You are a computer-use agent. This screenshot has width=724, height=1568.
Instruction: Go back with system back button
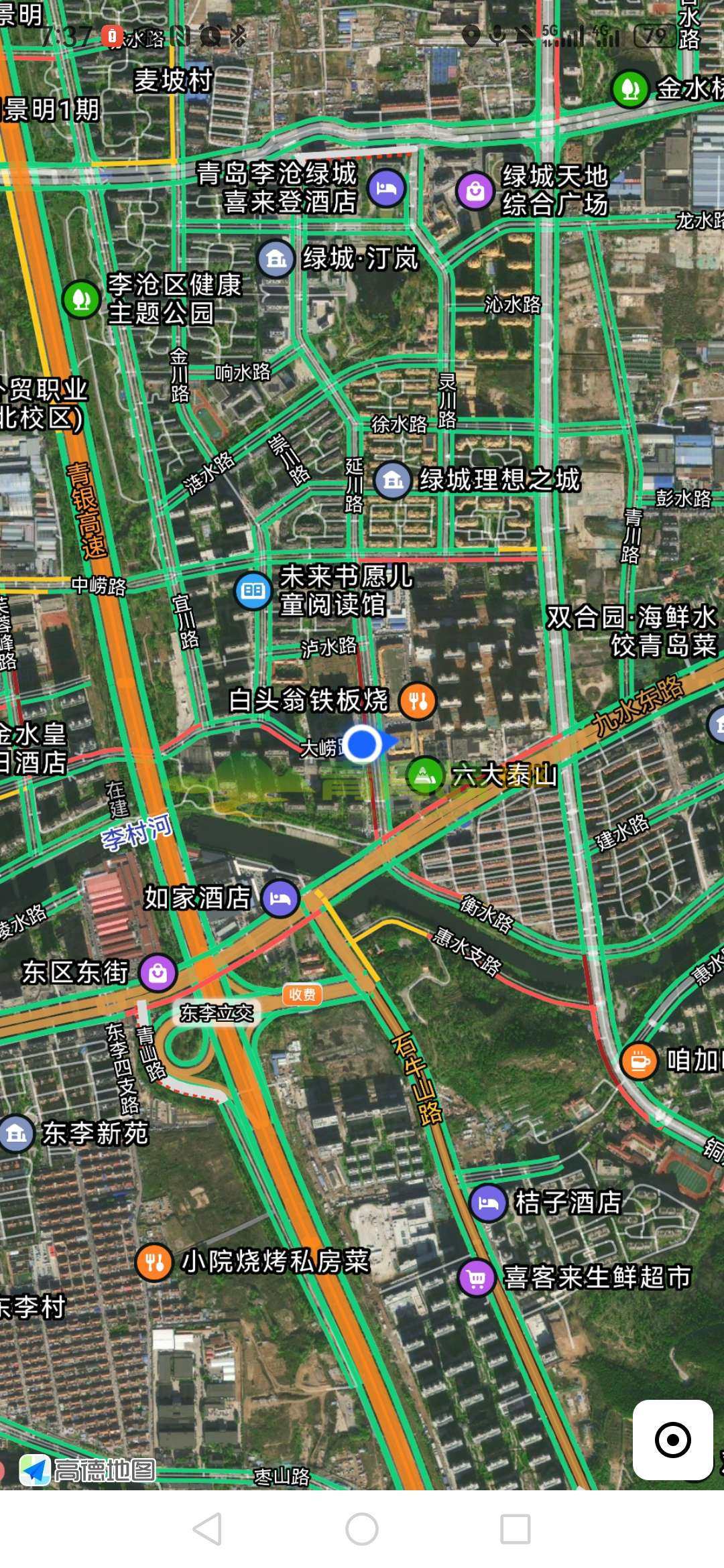pyautogui.click(x=208, y=1529)
